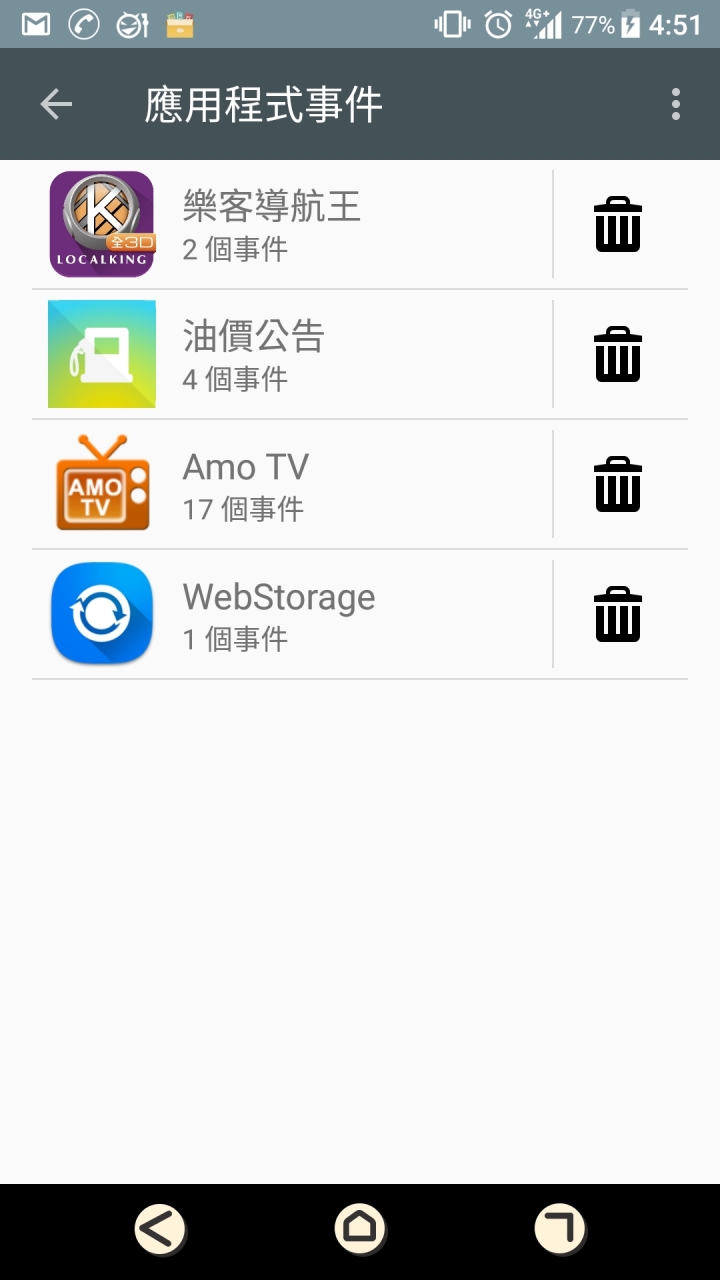The width and height of the screenshot is (720, 1280).
Task: Open the 樂客導航王 events row
Action: pyautogui.click(x=292, y=224)
